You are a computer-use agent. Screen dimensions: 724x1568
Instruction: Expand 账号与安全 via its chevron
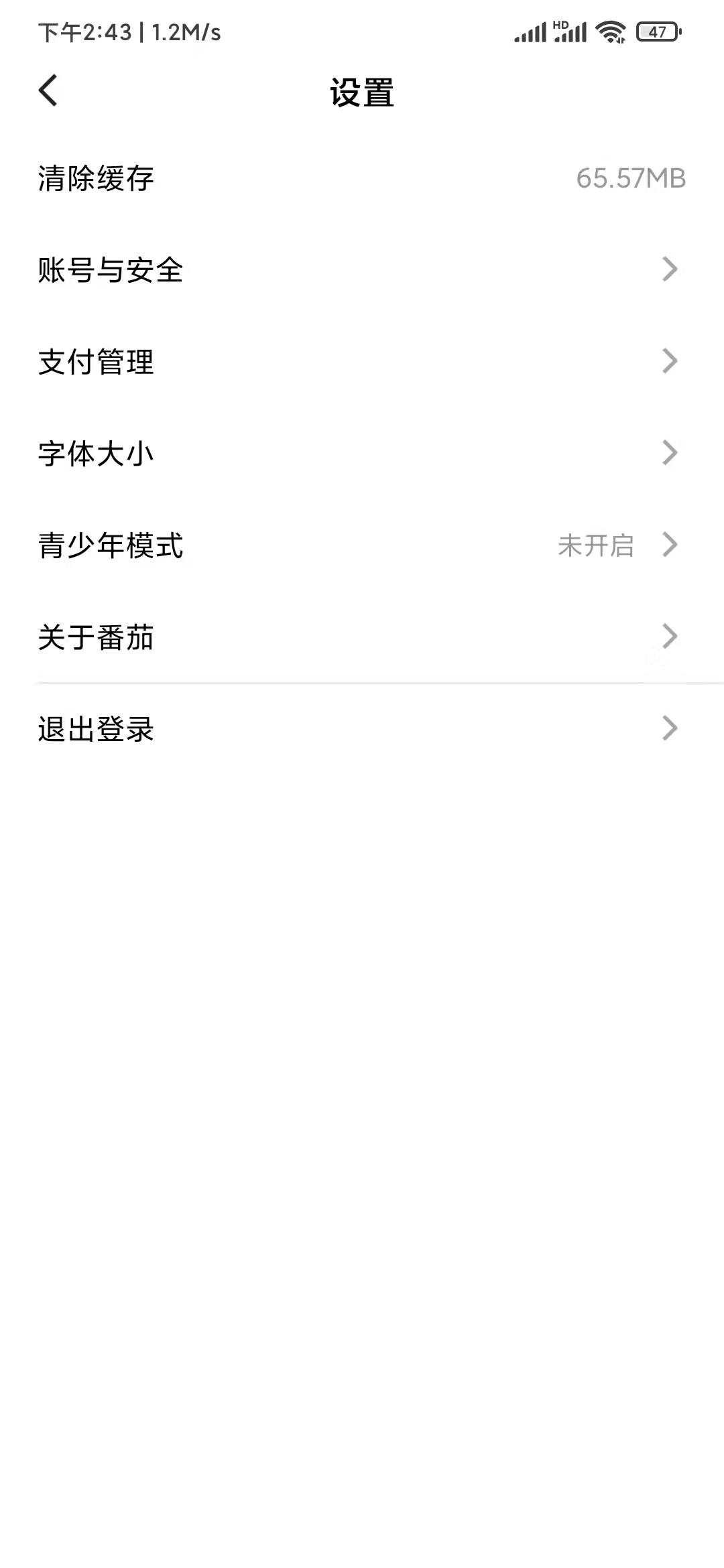point(669,270)
